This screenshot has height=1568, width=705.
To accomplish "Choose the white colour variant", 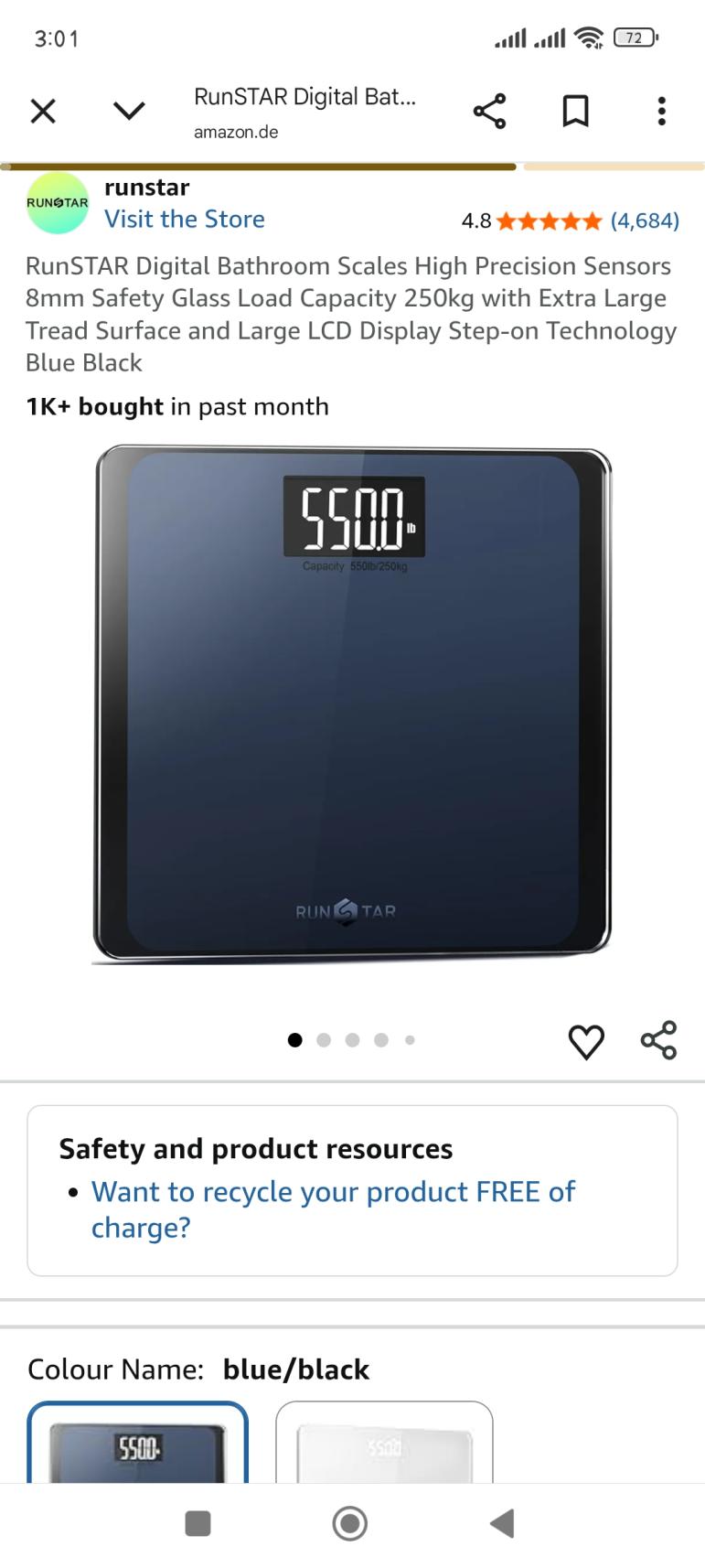I will (384, 1444).
